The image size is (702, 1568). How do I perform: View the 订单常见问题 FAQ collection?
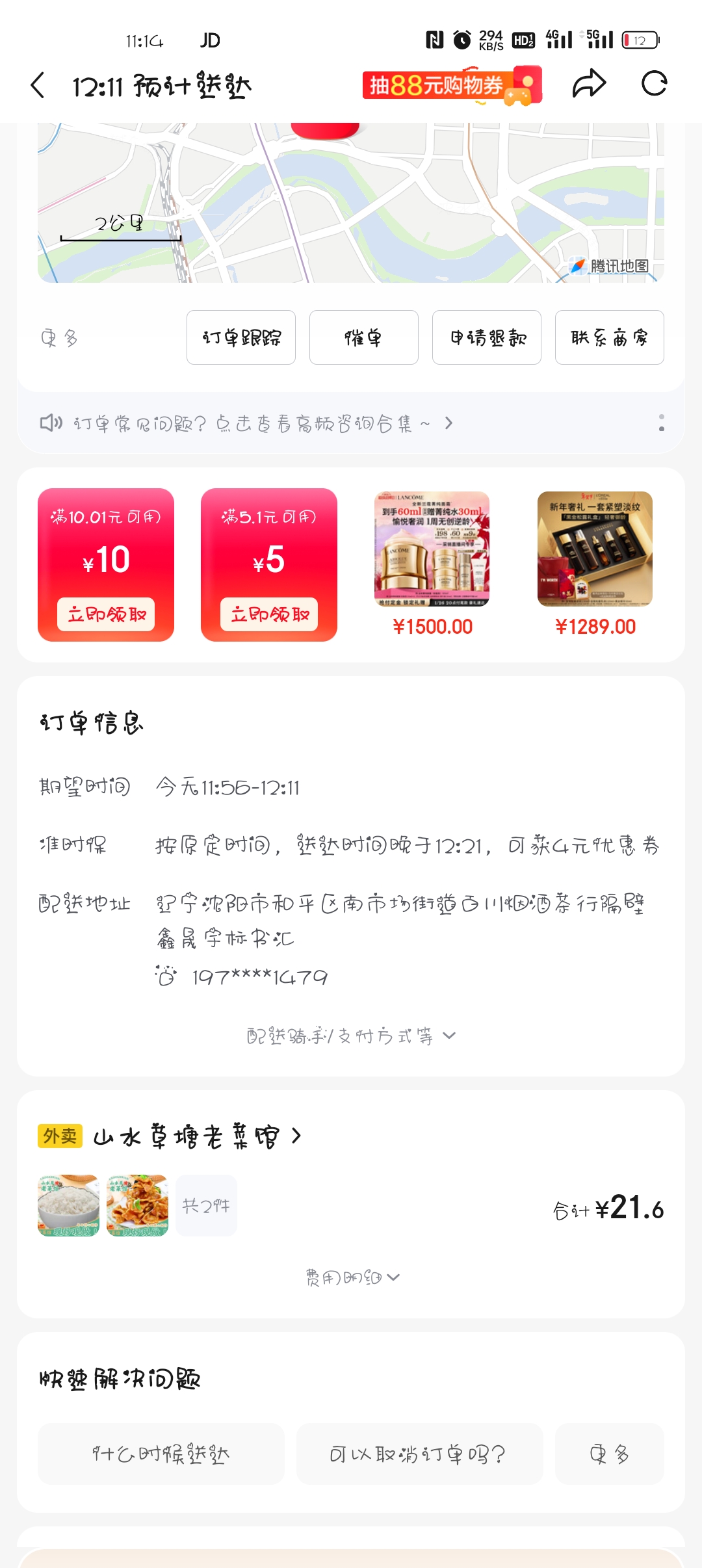tap(247, 424)
